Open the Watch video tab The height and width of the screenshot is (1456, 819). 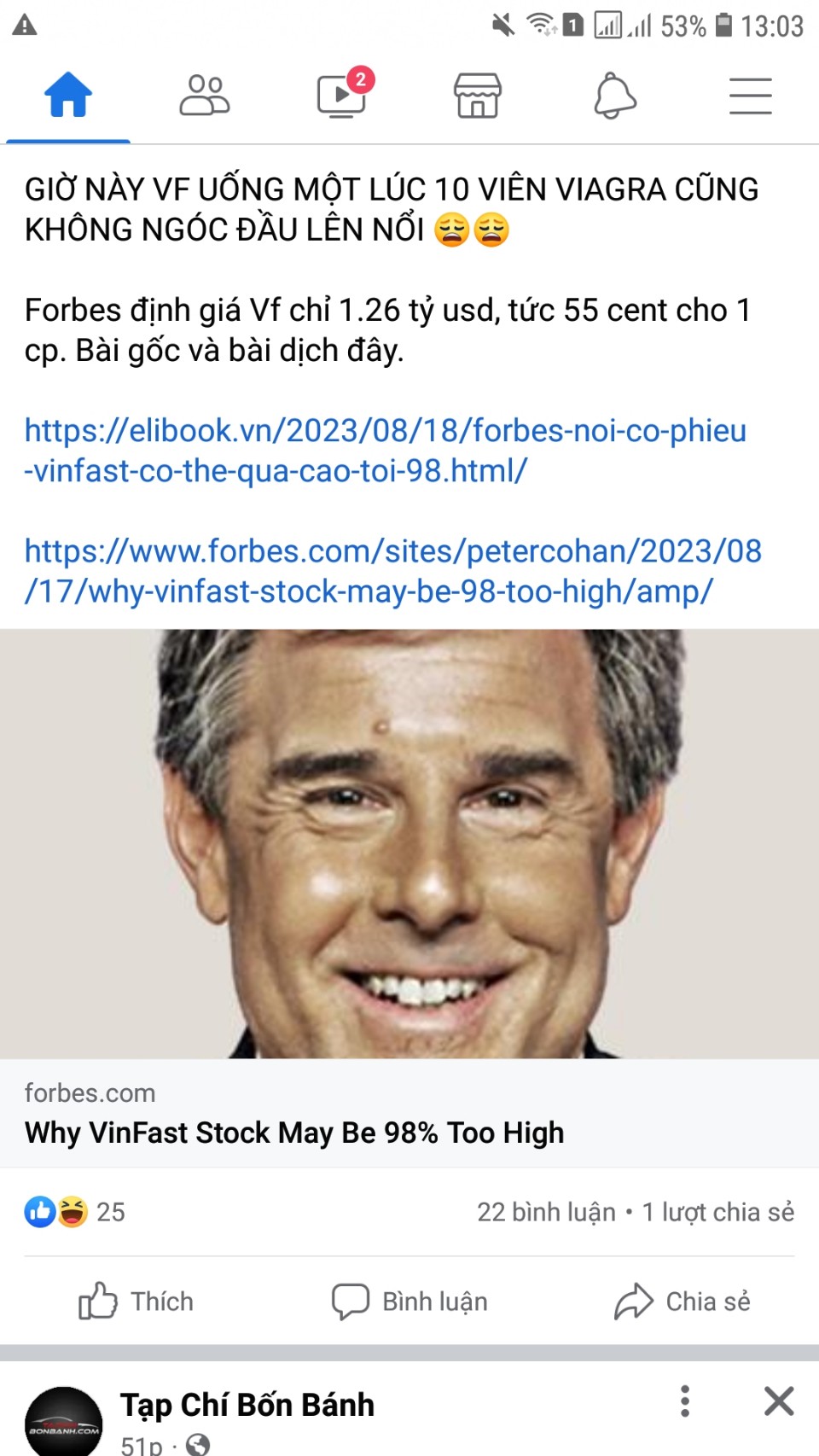[341, 95]
